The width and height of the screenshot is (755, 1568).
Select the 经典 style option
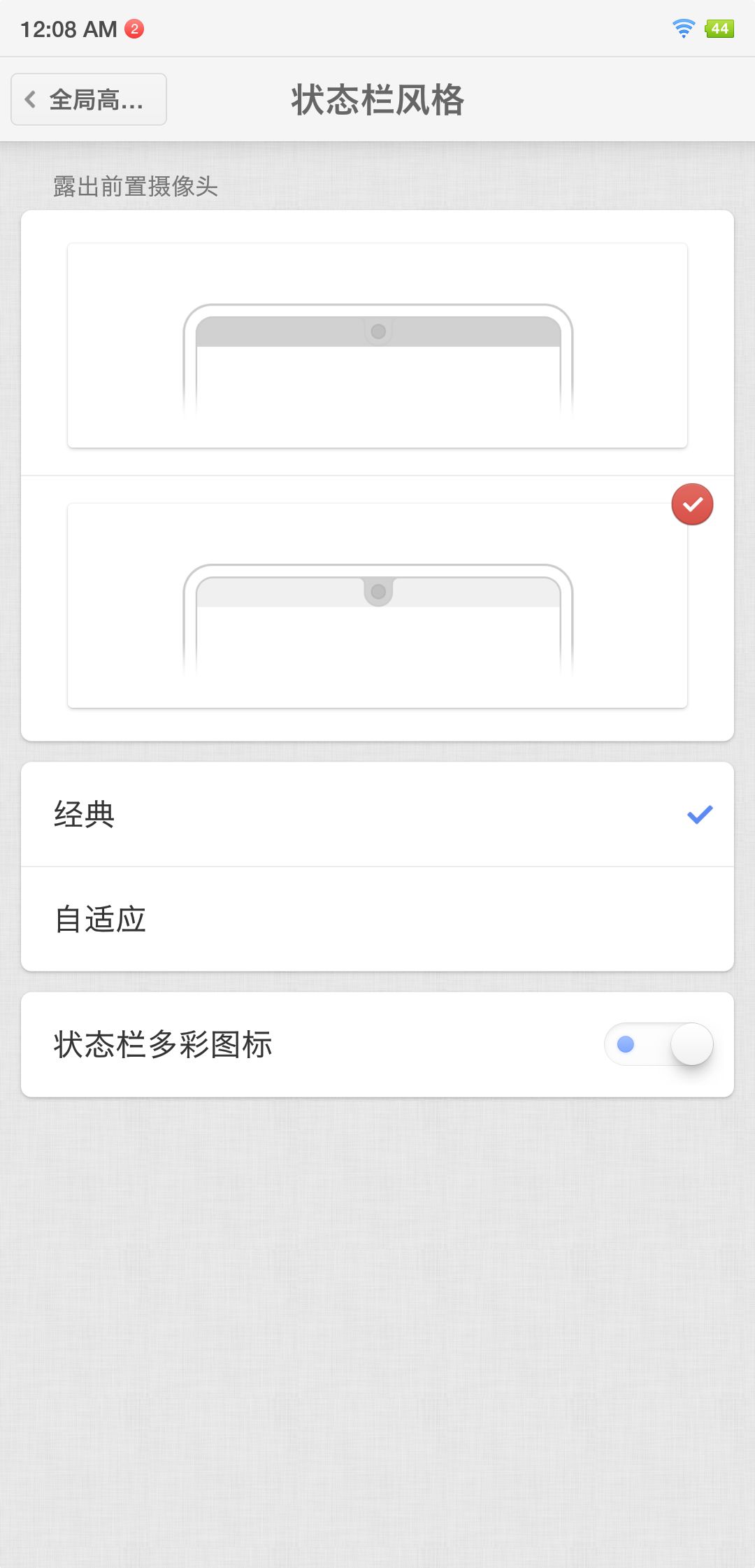(x=377, y=814)
